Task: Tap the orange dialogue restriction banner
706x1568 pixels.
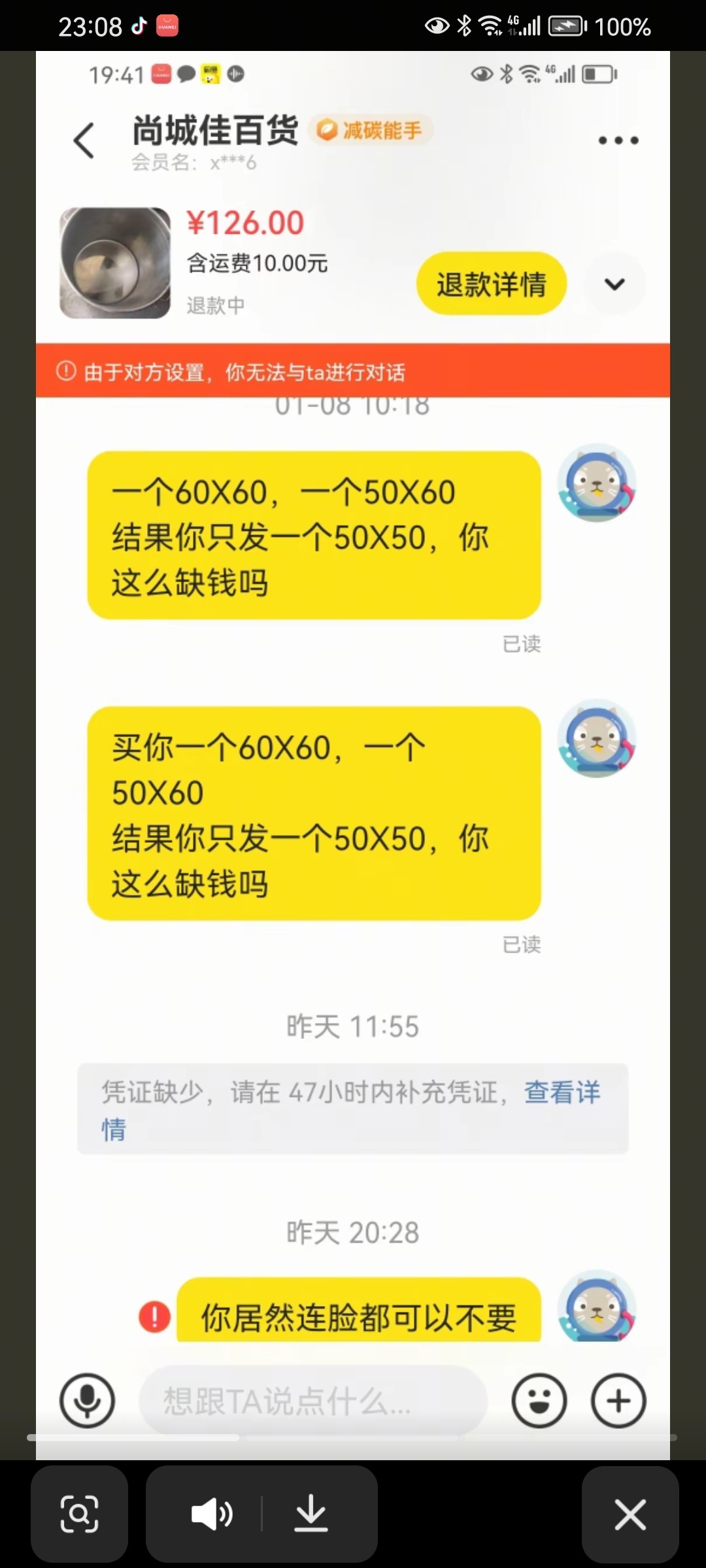Action: (x=353, y=372)
